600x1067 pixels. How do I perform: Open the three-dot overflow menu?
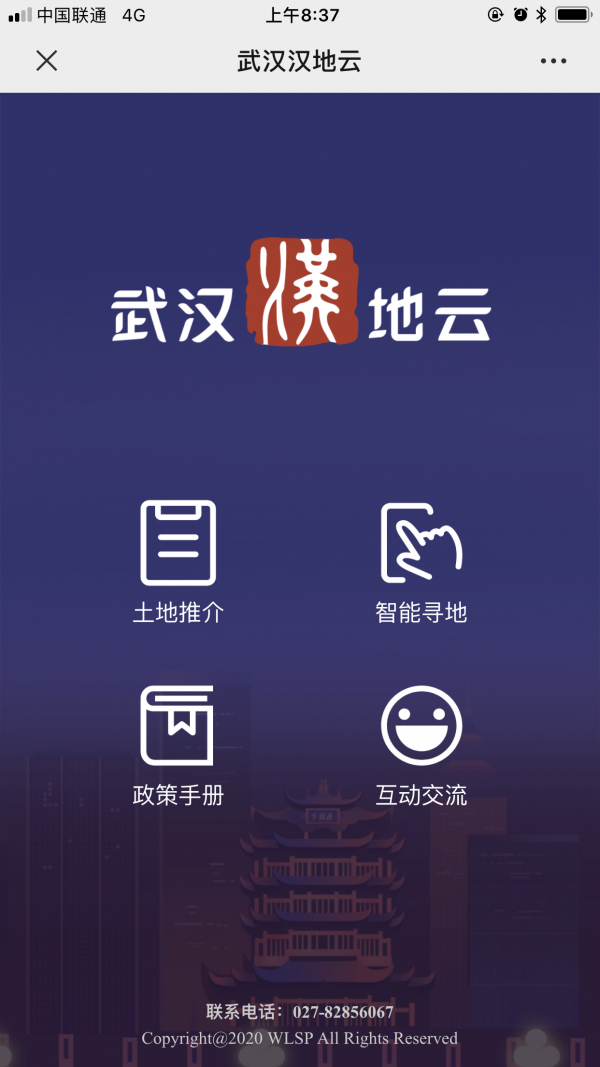click(553, 61)
